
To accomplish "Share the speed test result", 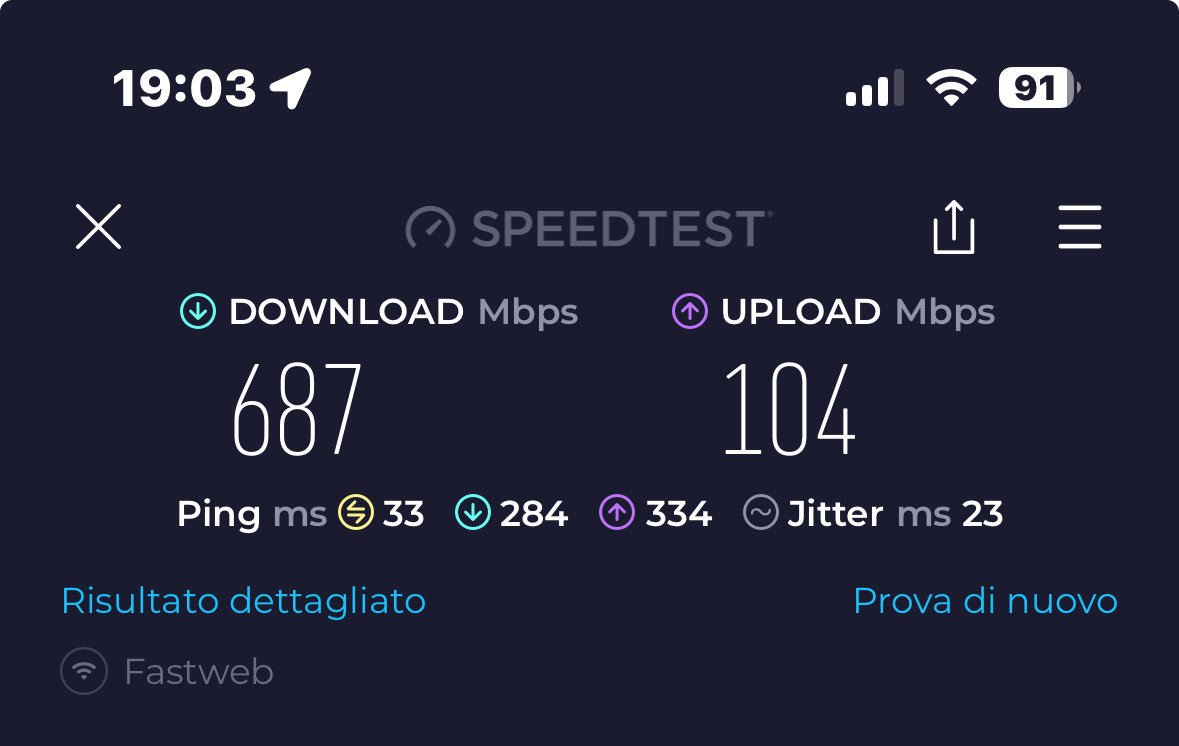I will click(x=953, y=227).
